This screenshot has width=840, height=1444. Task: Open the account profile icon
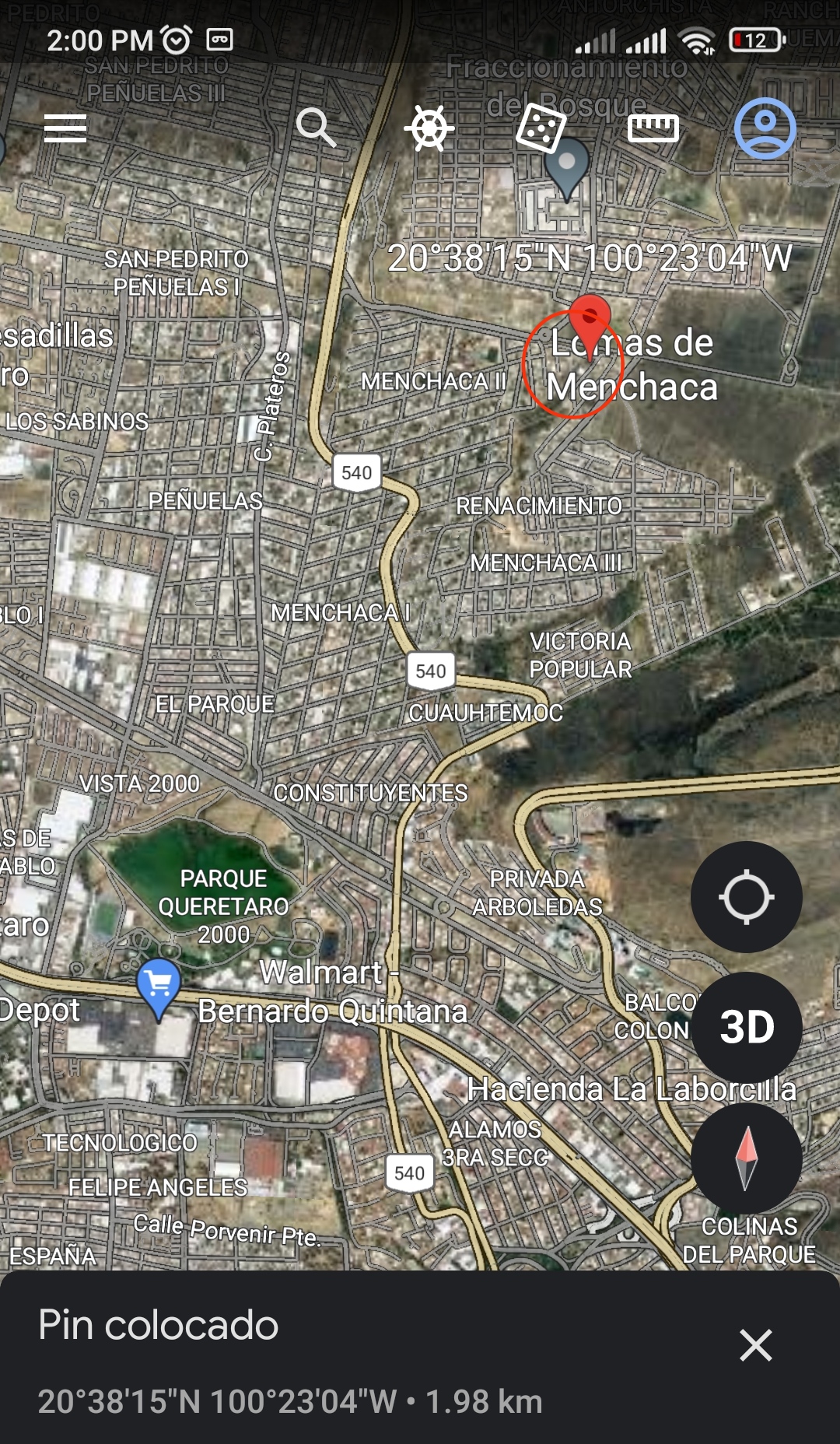click(x=765, y=128)
